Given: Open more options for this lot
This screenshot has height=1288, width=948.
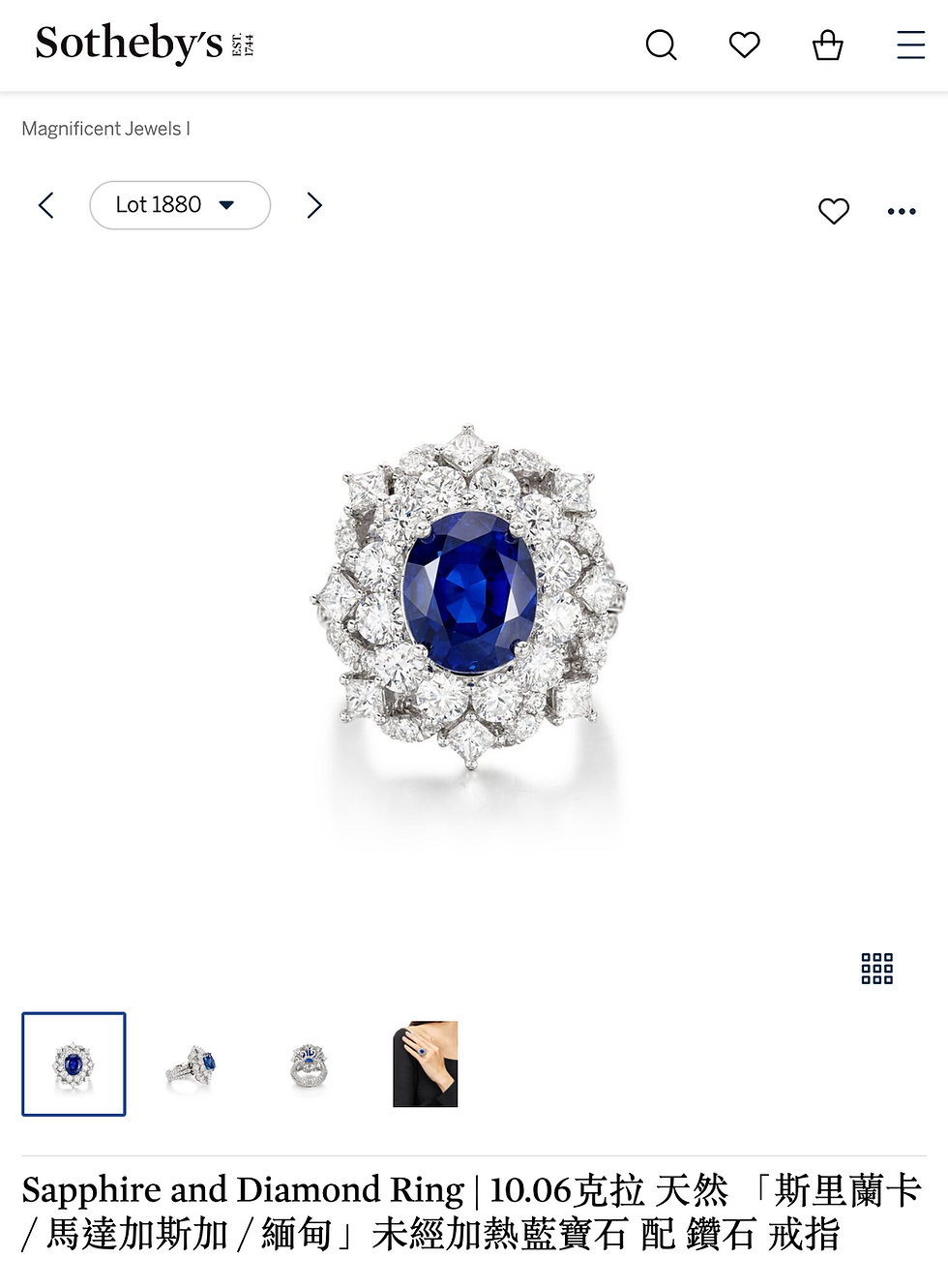Looking at the screenshot, I should 902,211.
